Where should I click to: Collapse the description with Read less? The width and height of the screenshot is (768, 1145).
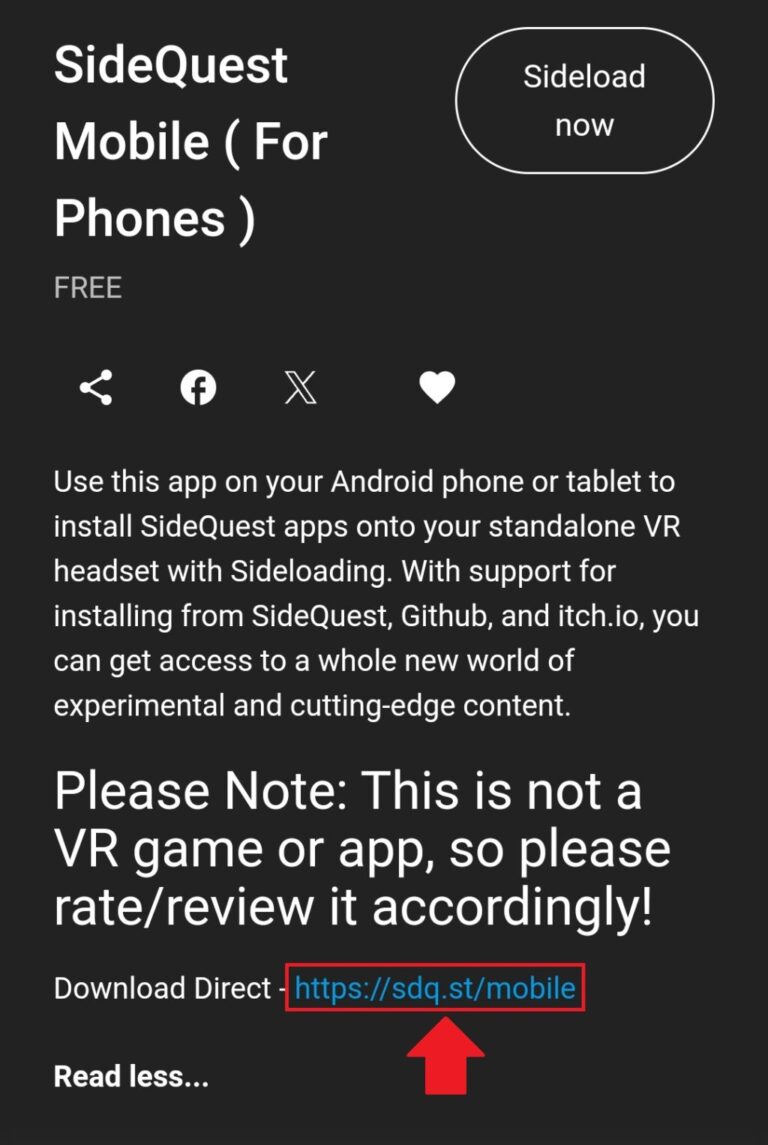[x=131, y=1077]
